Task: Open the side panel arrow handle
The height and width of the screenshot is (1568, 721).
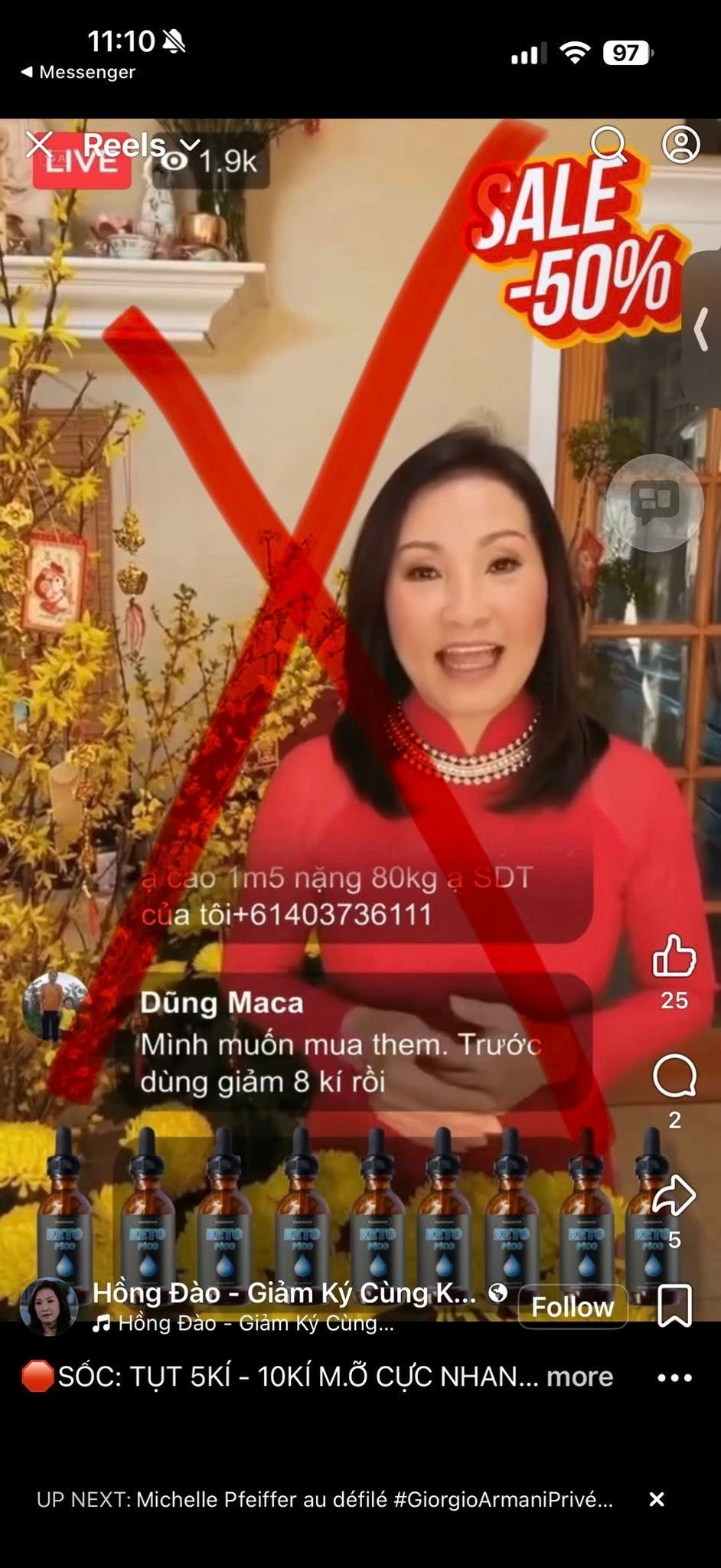Action: 701,331
